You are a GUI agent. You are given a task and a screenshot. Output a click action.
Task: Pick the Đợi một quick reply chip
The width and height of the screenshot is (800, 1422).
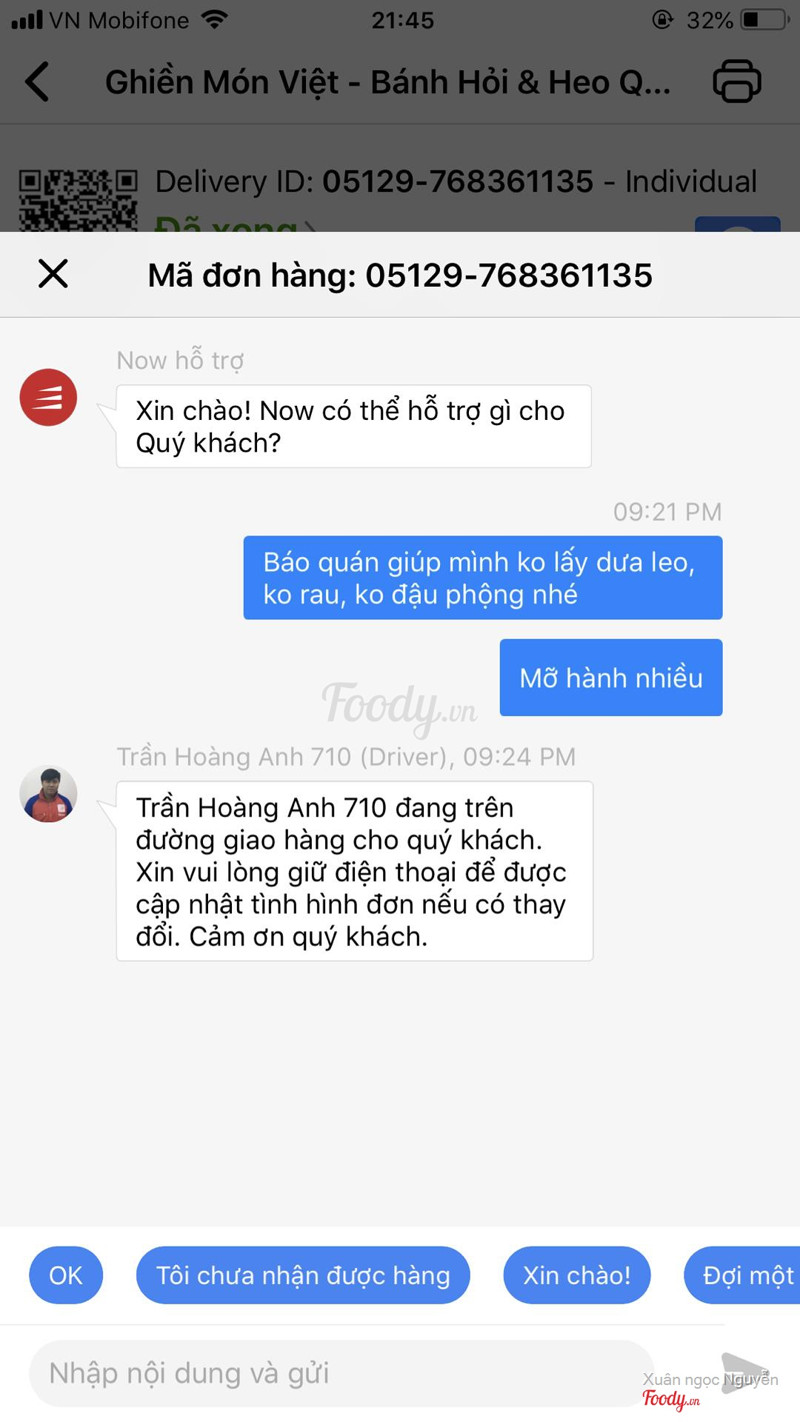(x=745, y=1275)
